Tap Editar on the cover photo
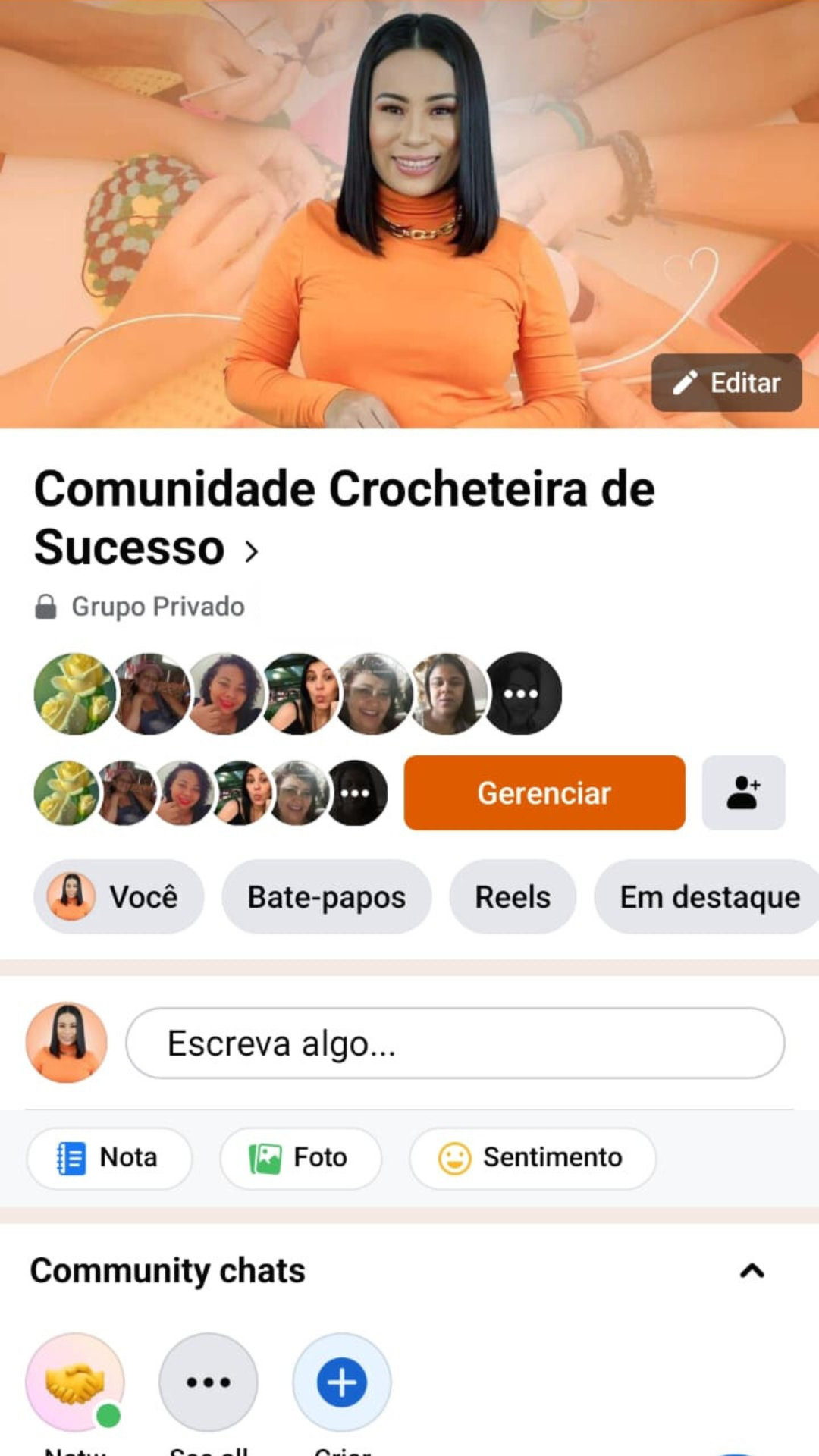The width and height of the screenshot is (819, 1456). 726,383
